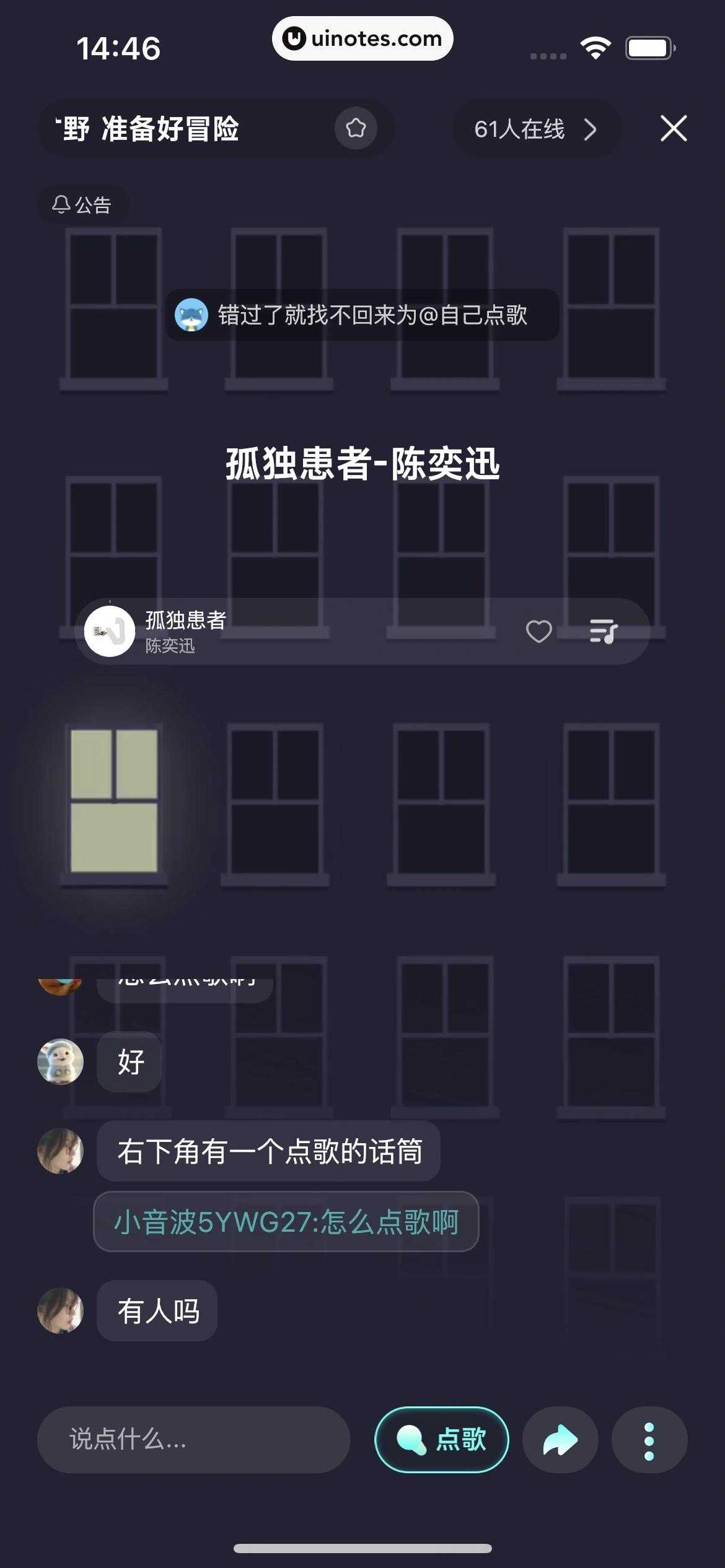Click the star icon beside room title
The width and height of the screenshot is (725, 1568).
tap(356, 129)
